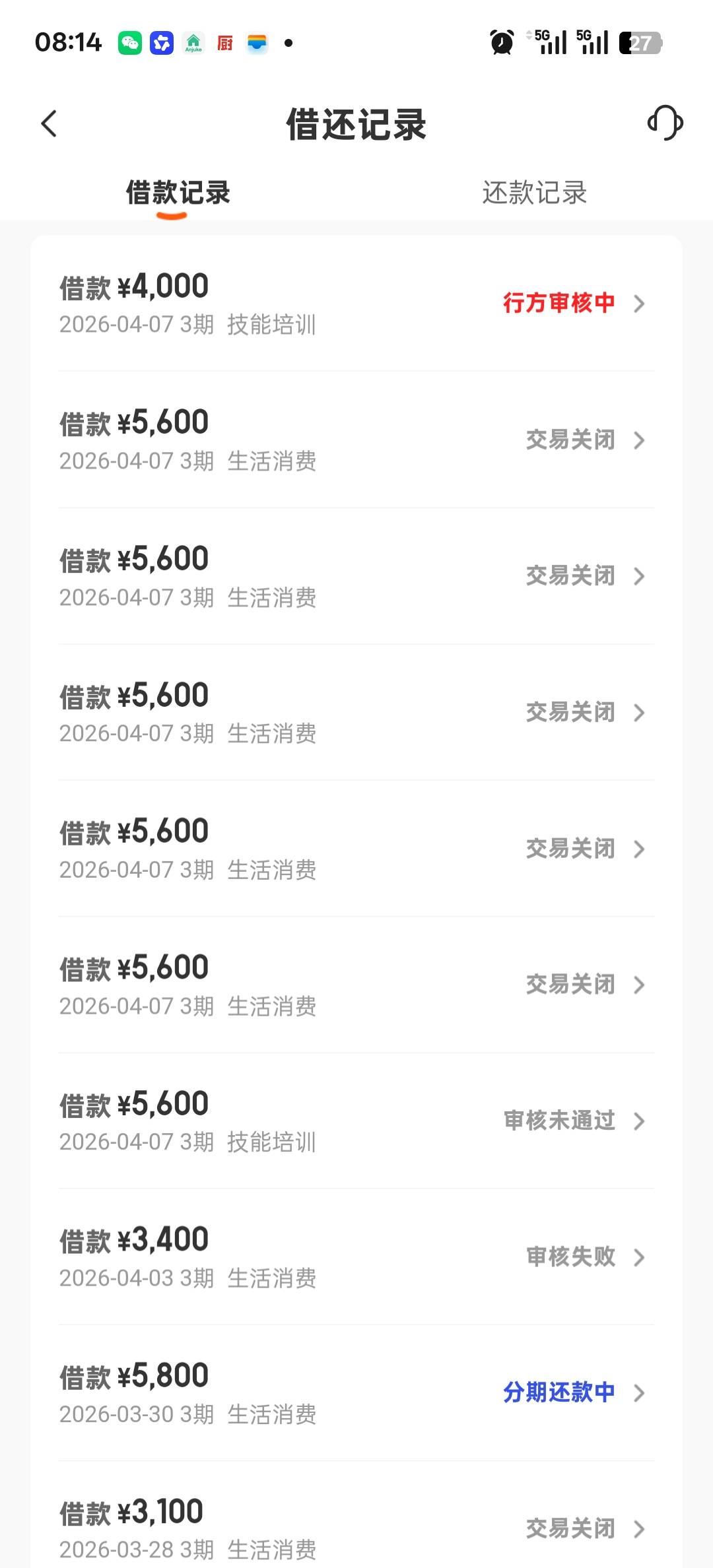Image resolution: width=713 pixels, height=1568 pixels.
Task: Open the ¥3,100 loan from 2026-03-28
Action: pyautogui.click(x=356, y=1527)
